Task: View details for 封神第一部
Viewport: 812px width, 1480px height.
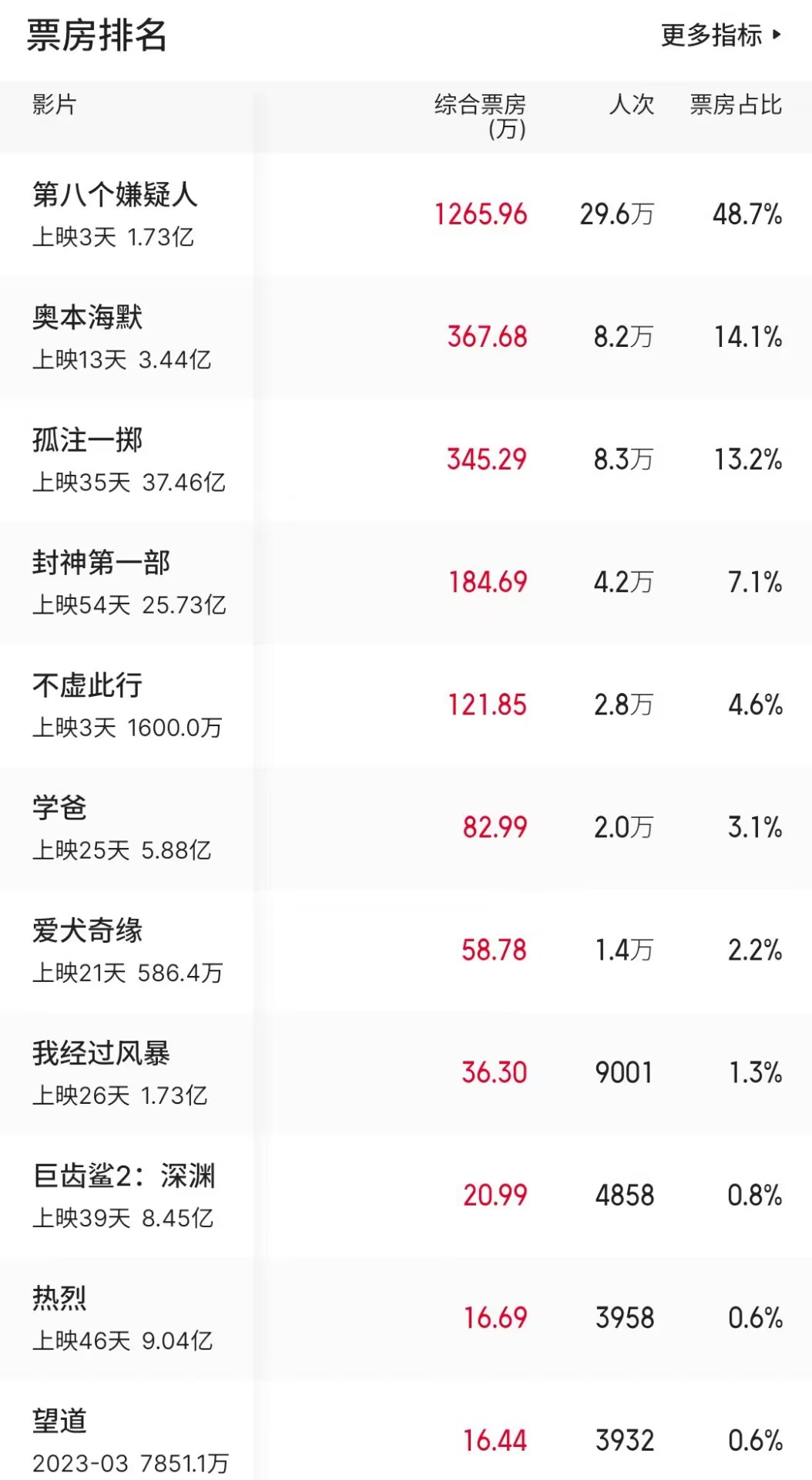Action: (x=406, y=582)
